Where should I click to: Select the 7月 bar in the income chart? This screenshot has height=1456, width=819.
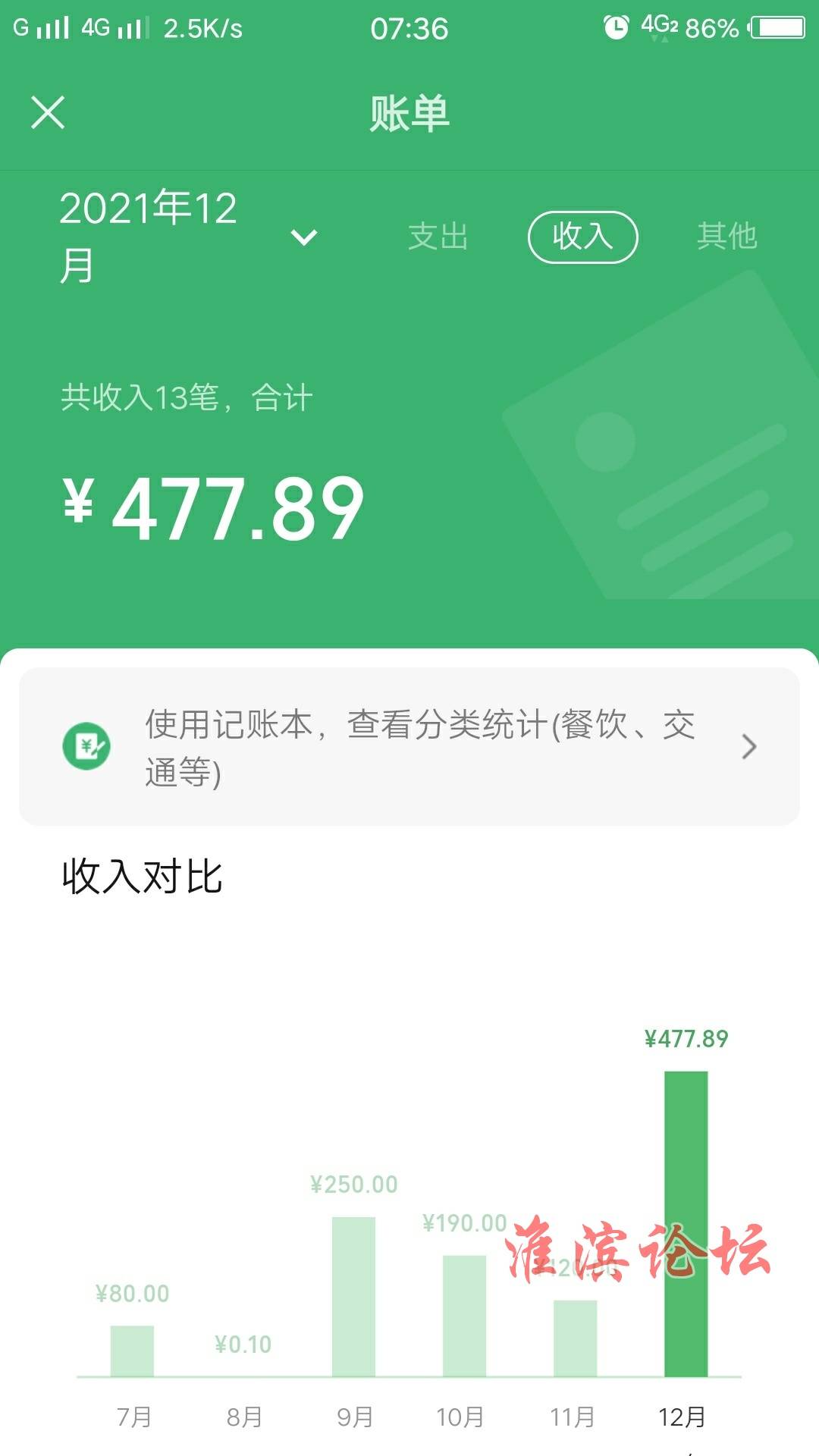132,1351
